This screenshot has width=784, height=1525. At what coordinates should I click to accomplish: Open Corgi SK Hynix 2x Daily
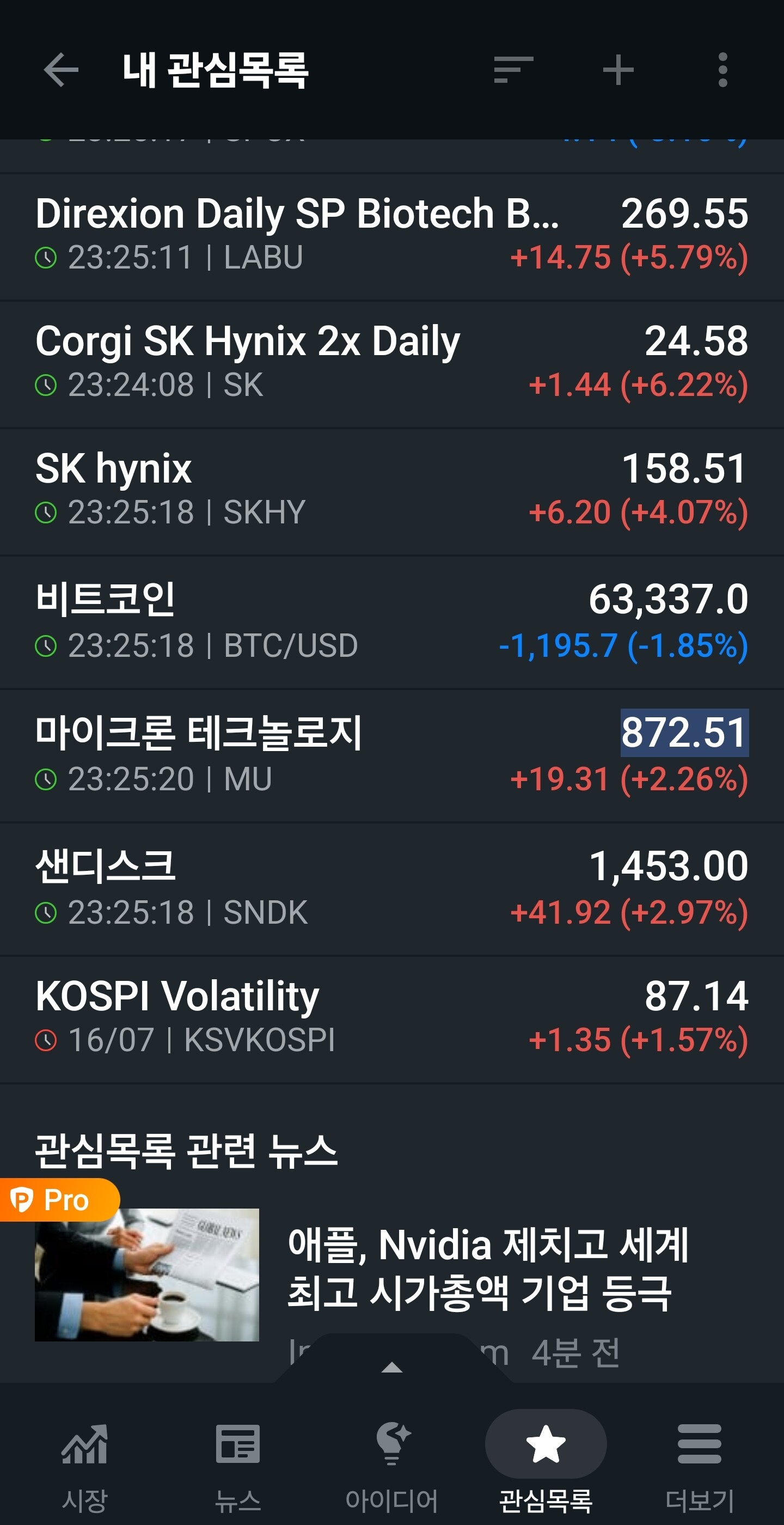[x=391, y=364]
